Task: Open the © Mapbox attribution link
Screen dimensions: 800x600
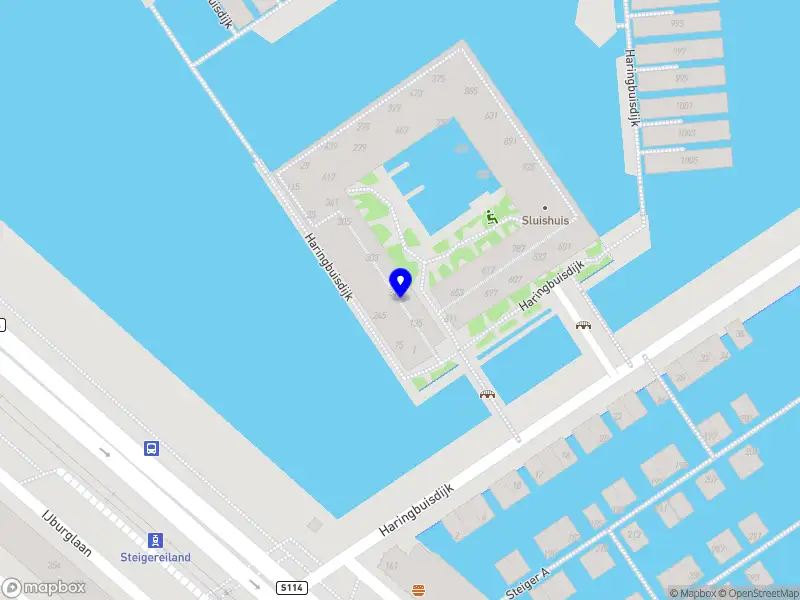Action: (690, 593)
